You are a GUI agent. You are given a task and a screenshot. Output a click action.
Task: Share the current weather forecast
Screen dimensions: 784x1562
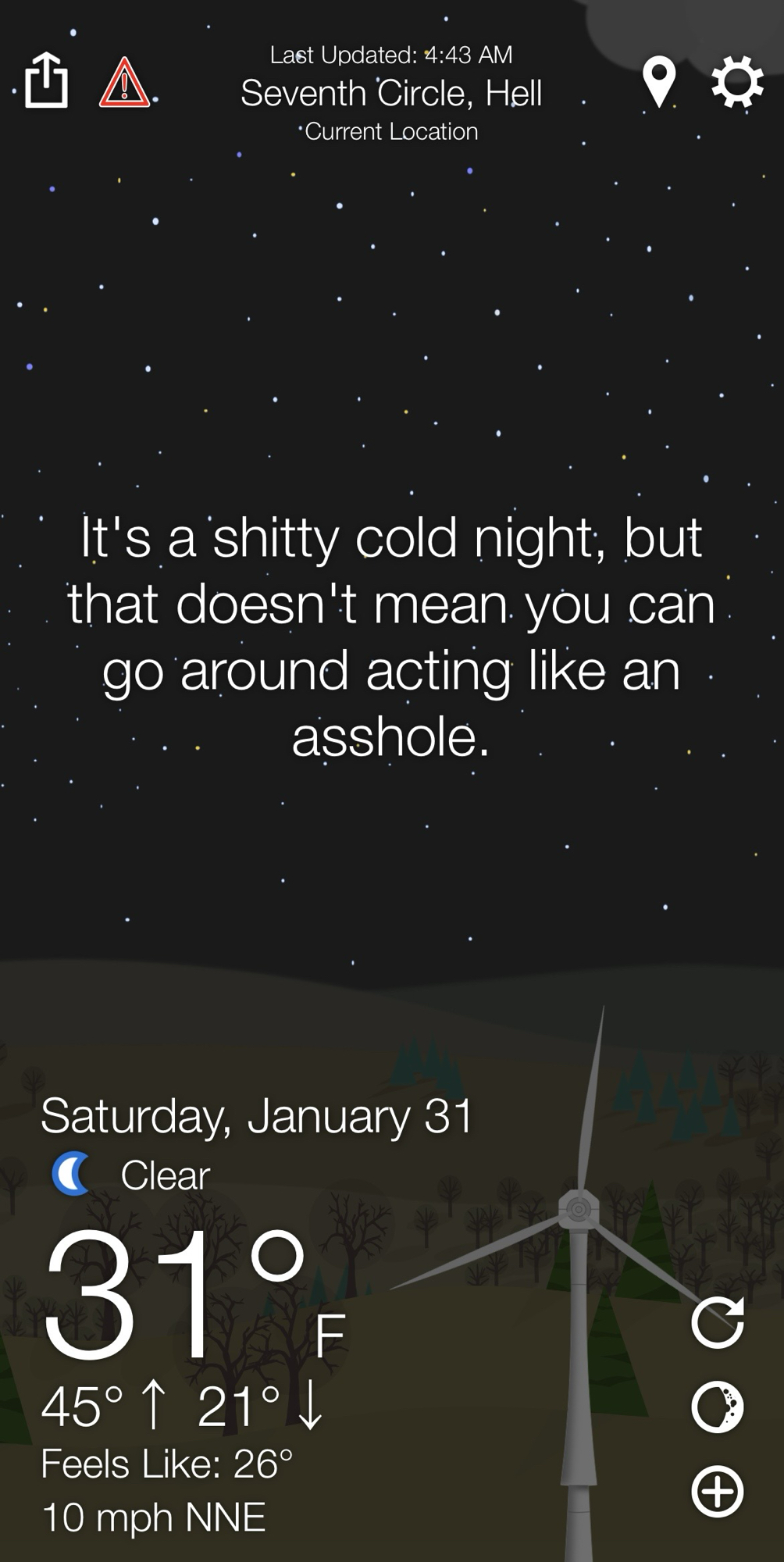click(x=46, y=80)
